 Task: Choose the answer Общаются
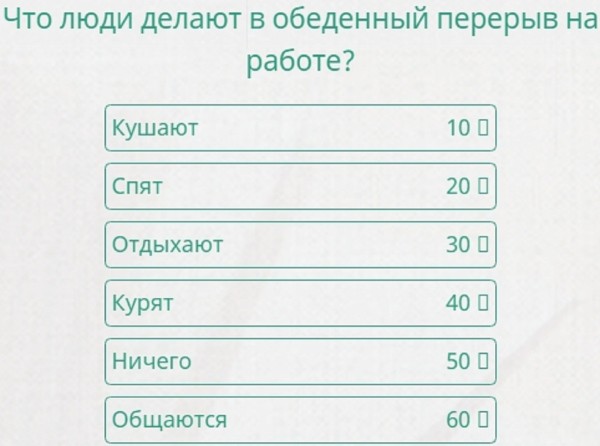tap(300, 419)
